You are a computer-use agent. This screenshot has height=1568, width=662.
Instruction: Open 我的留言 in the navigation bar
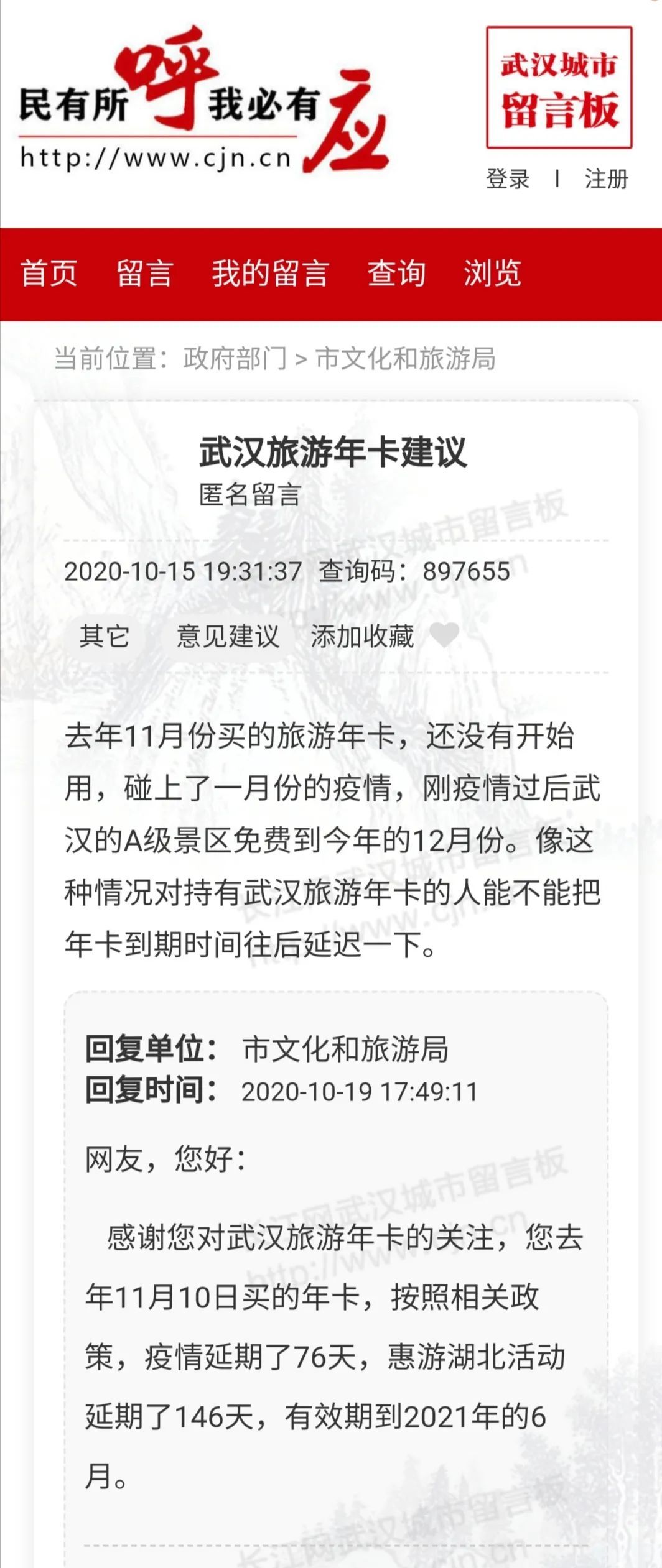(x=270, y=274)
